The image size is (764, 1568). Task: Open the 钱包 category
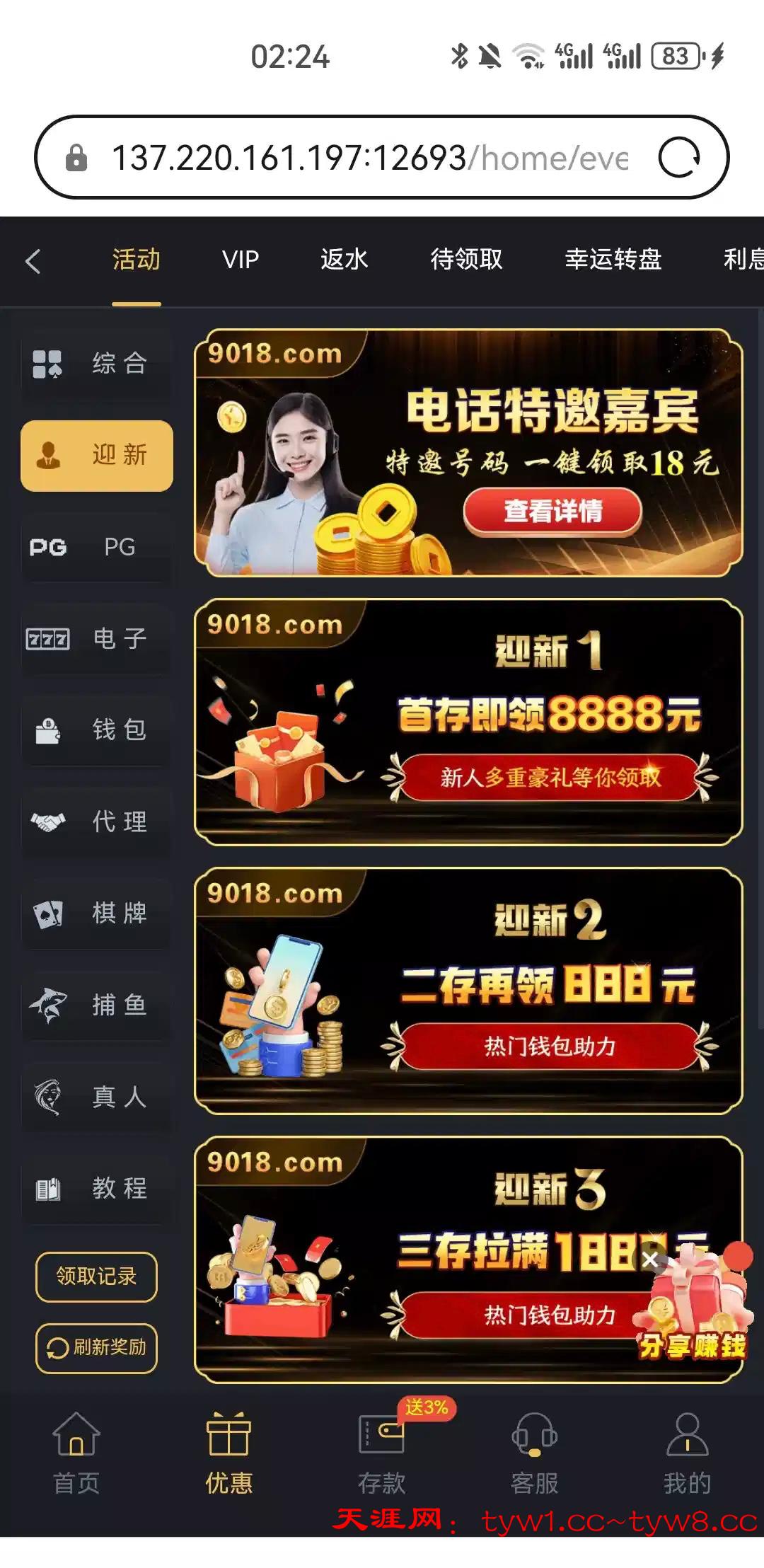click(x=97, y=730)
